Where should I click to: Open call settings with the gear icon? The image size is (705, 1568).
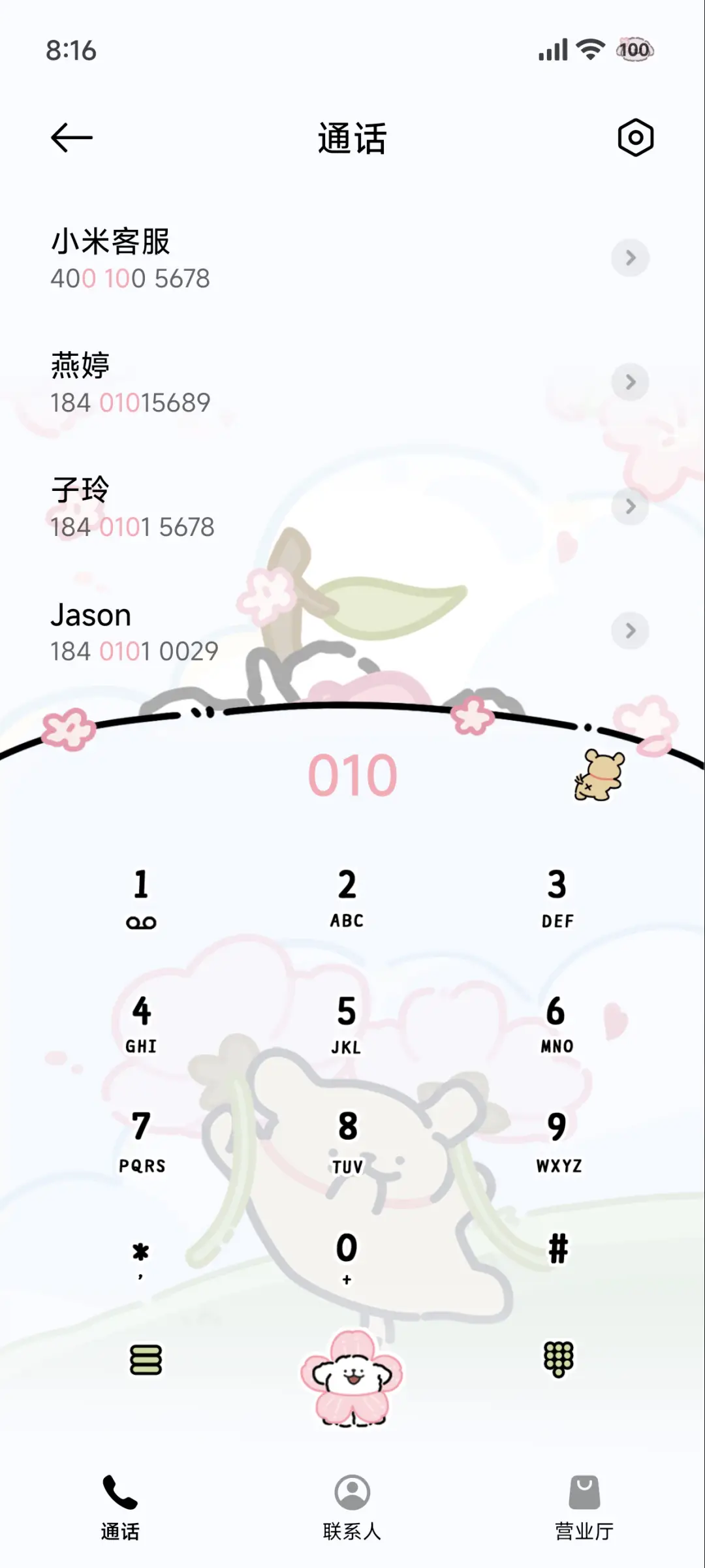tap(633, 138)
